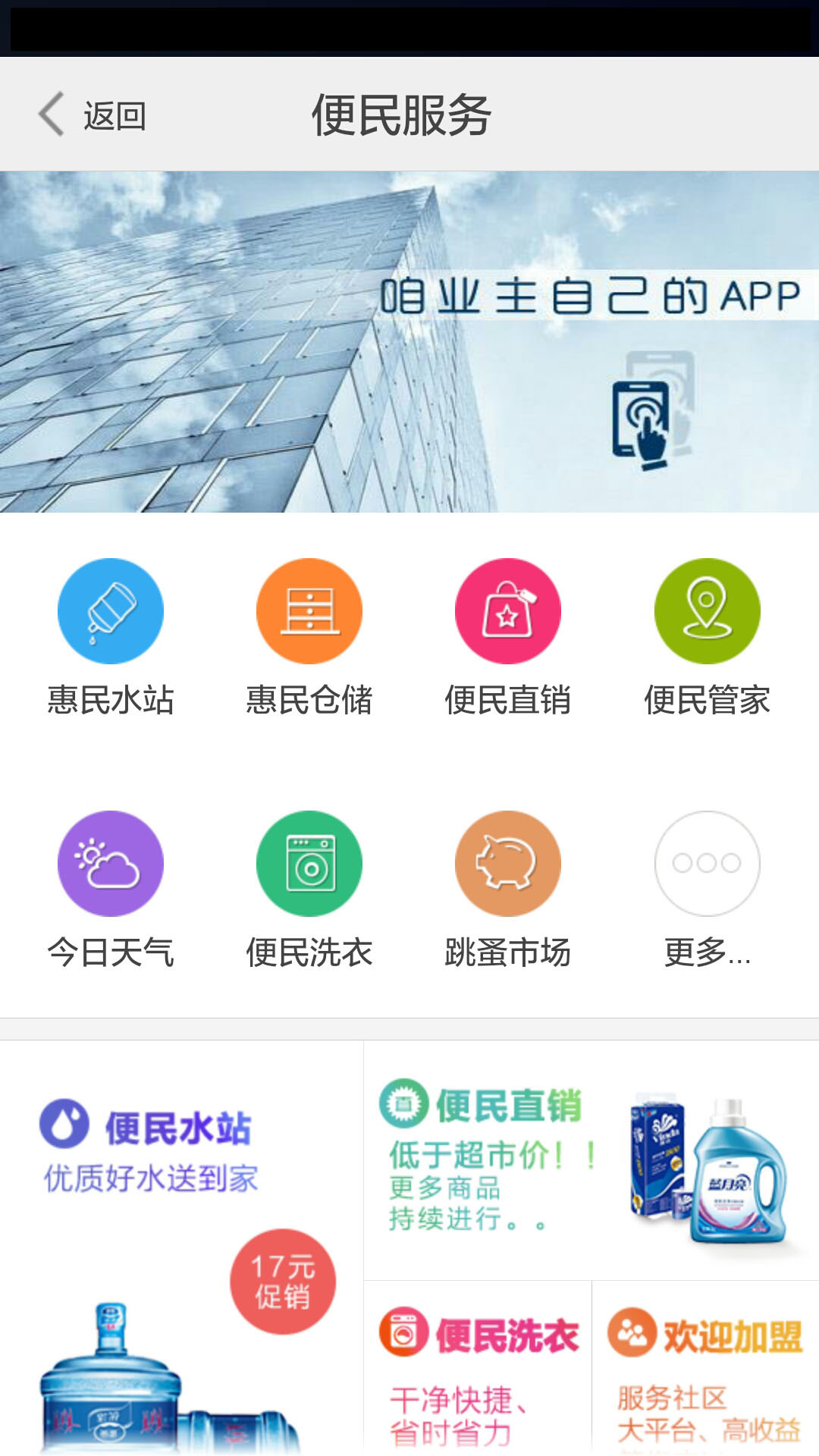Select the 惠民仓储 storage icon
The width and height of the screenshot is (819, 1456).
click(309, 611)
